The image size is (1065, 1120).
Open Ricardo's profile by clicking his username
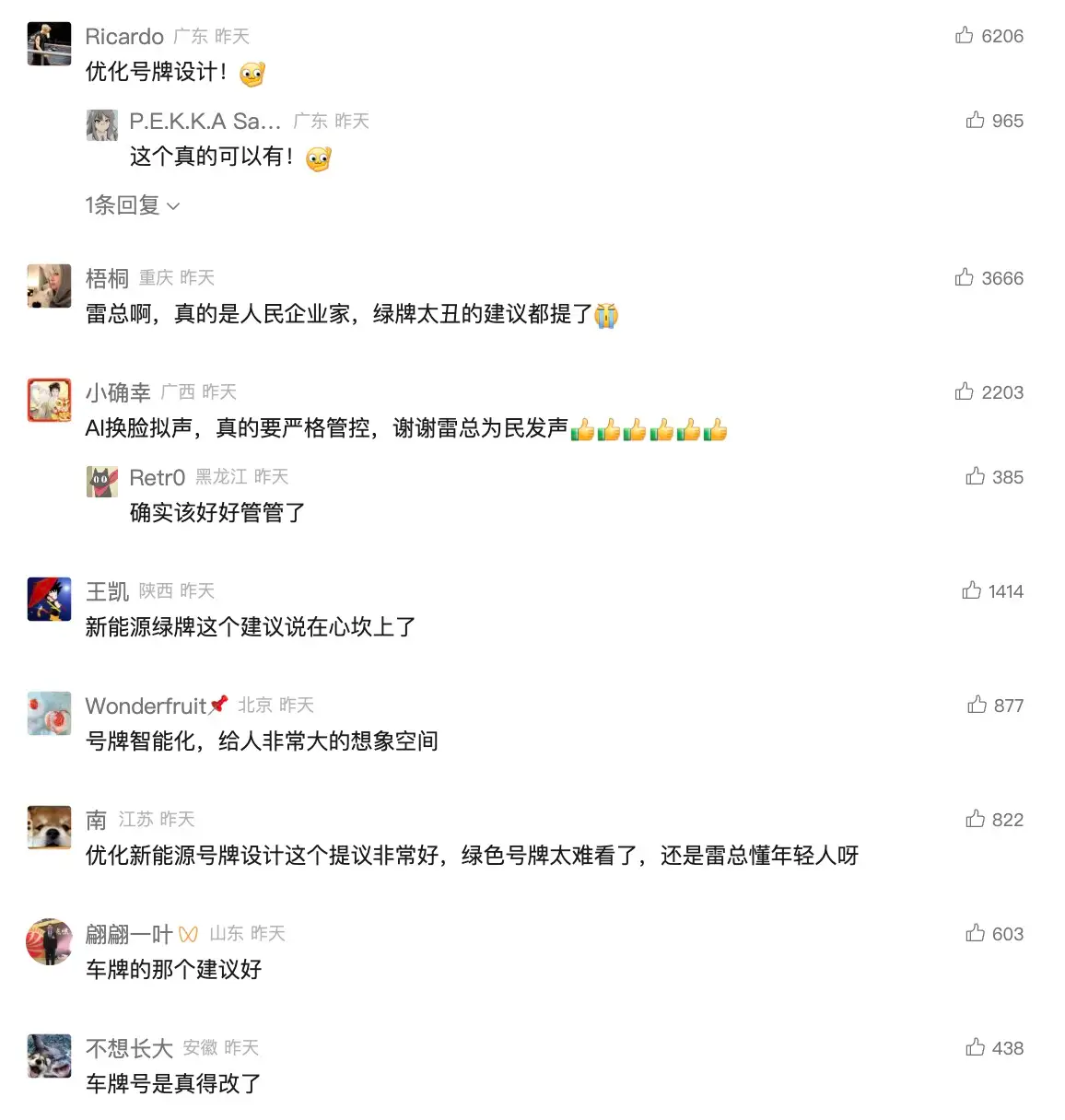[123, 36]
